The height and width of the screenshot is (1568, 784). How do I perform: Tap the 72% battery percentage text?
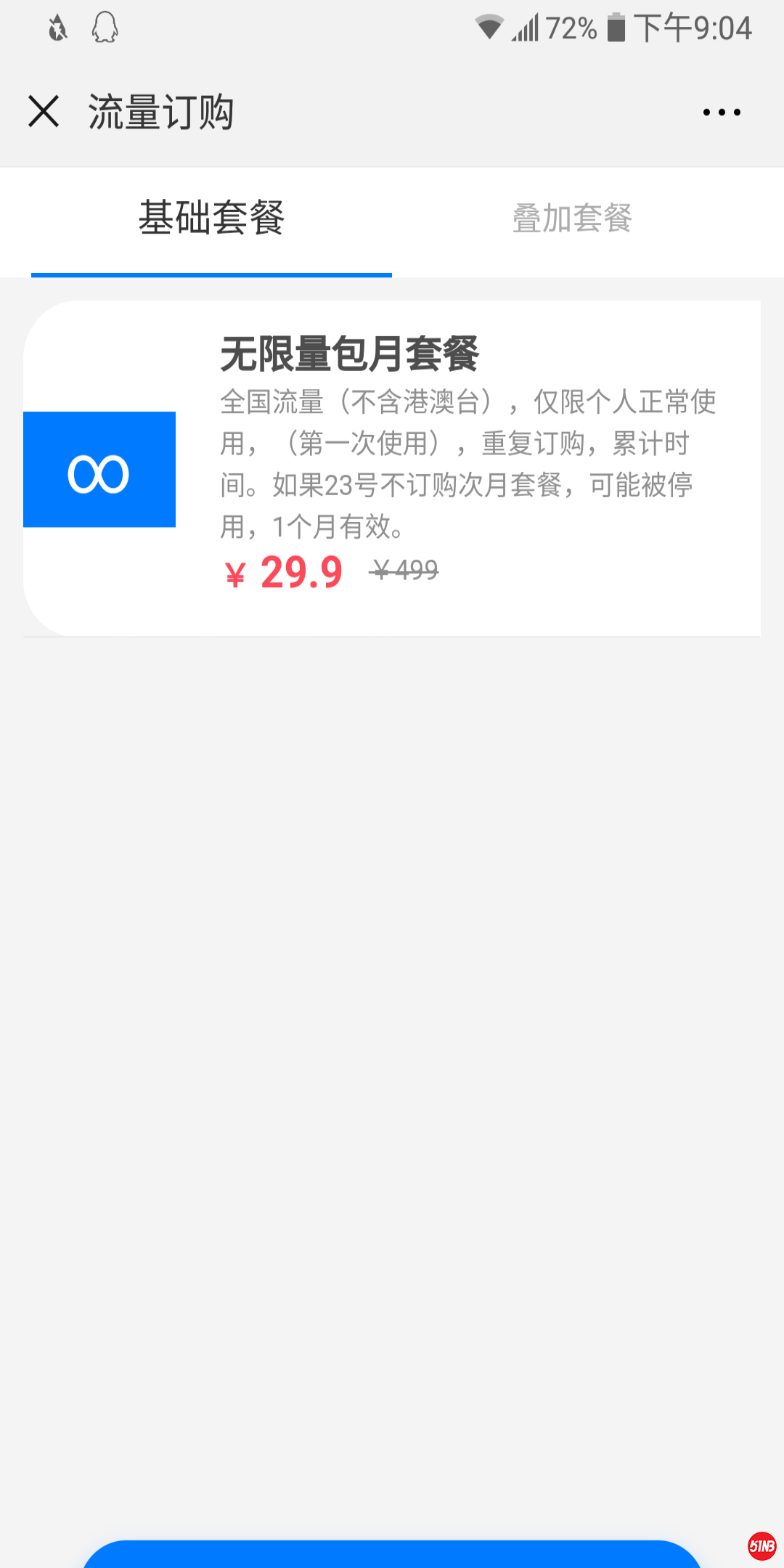point(570,29)
